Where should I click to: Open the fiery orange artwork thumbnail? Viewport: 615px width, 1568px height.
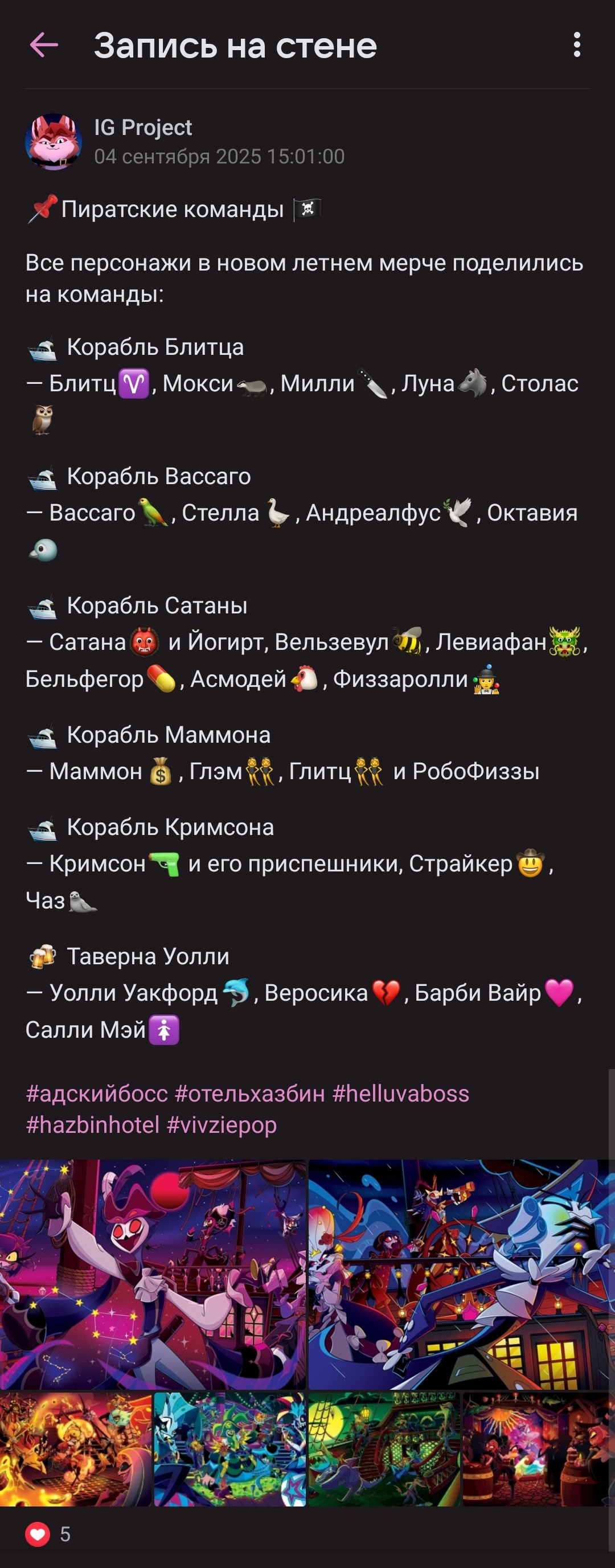click(75, 1450)
